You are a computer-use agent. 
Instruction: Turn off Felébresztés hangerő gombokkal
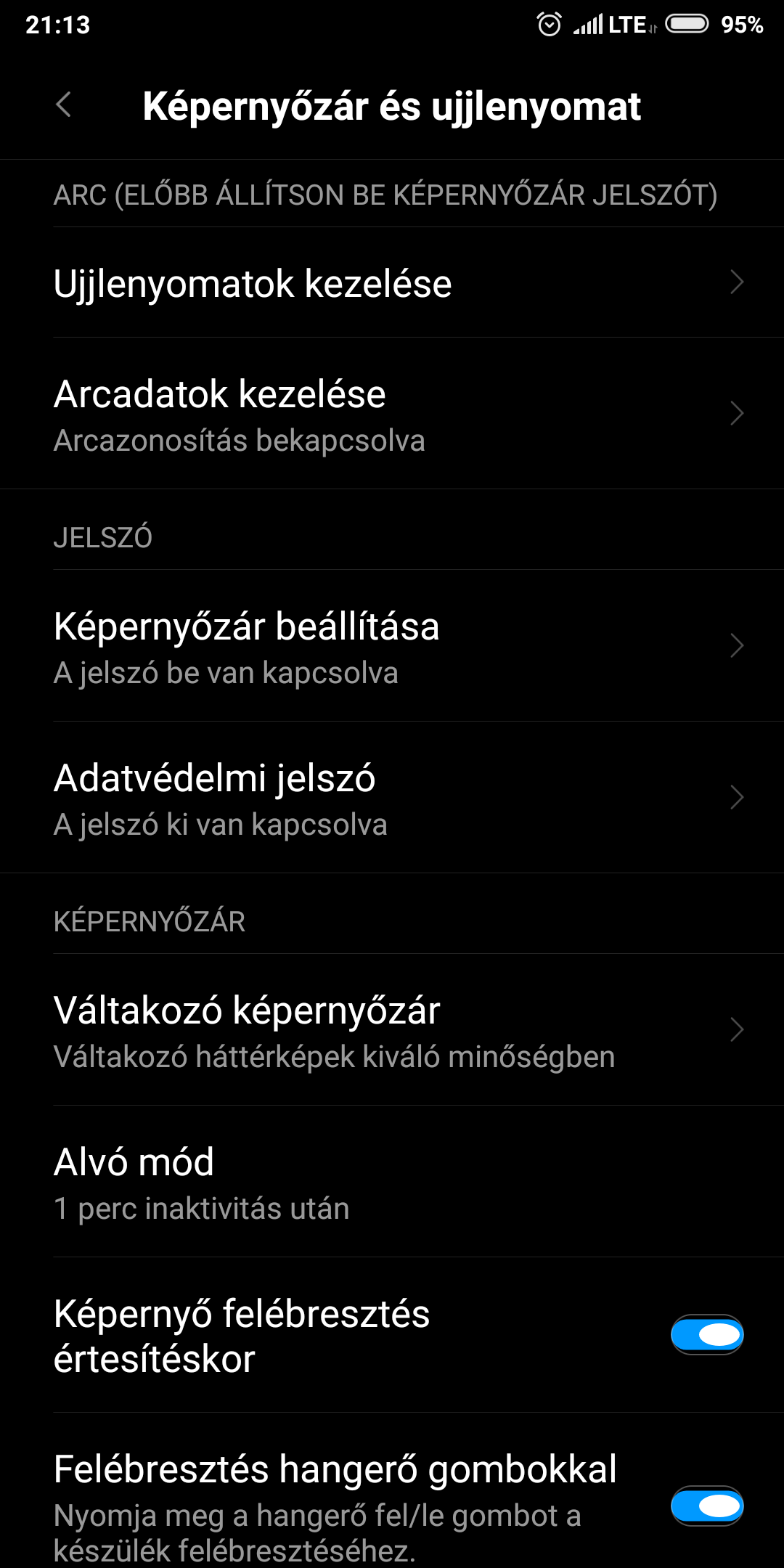tap(706, 1506)
